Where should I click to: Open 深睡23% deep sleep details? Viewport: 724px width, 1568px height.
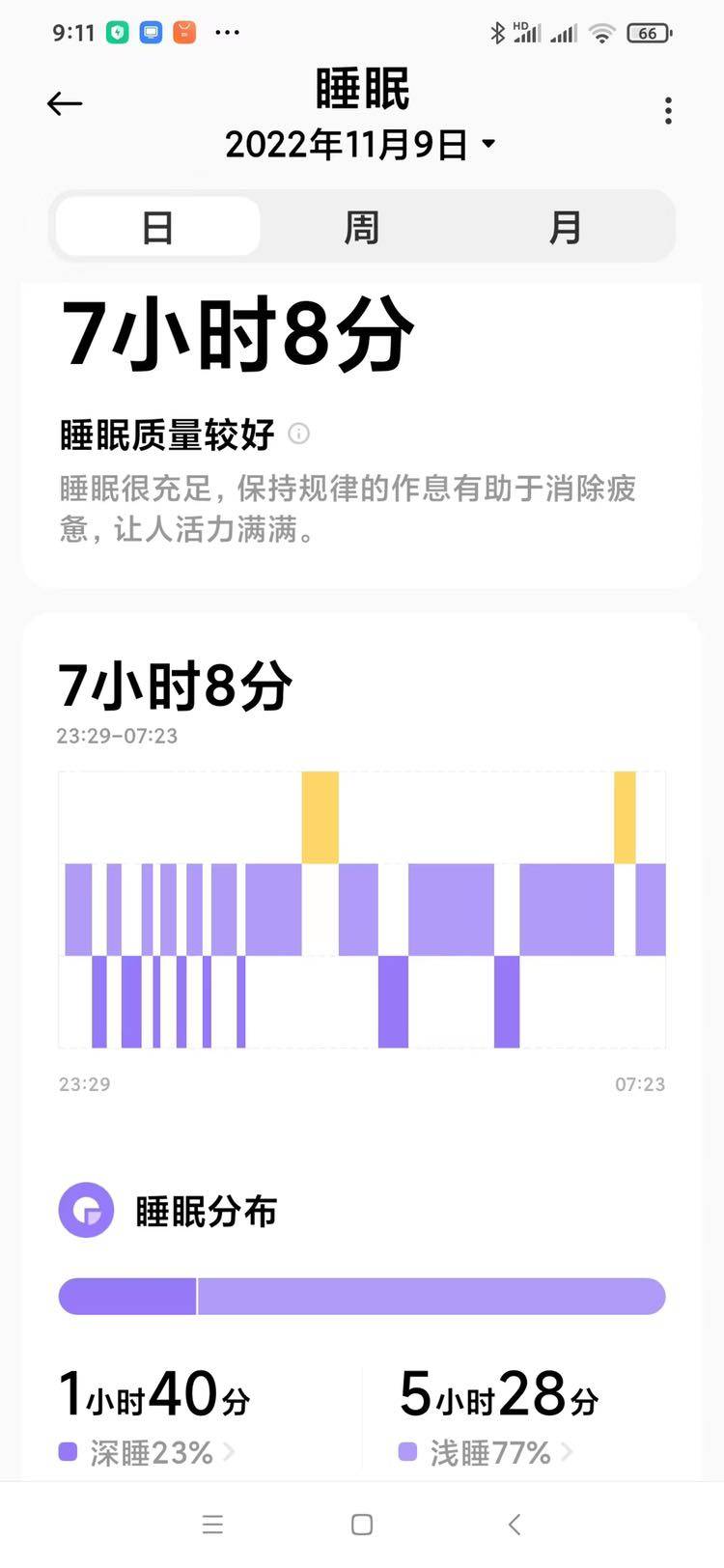(x=152, y=1452)
